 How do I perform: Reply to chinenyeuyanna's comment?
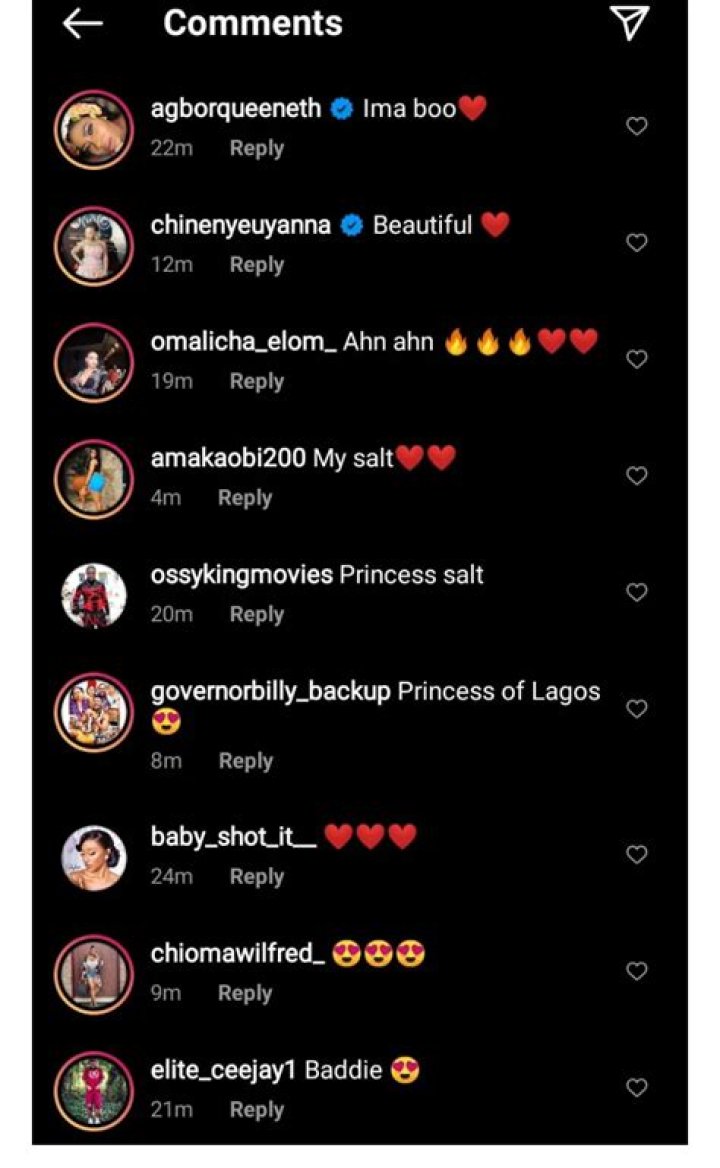(x=257, y=264)
